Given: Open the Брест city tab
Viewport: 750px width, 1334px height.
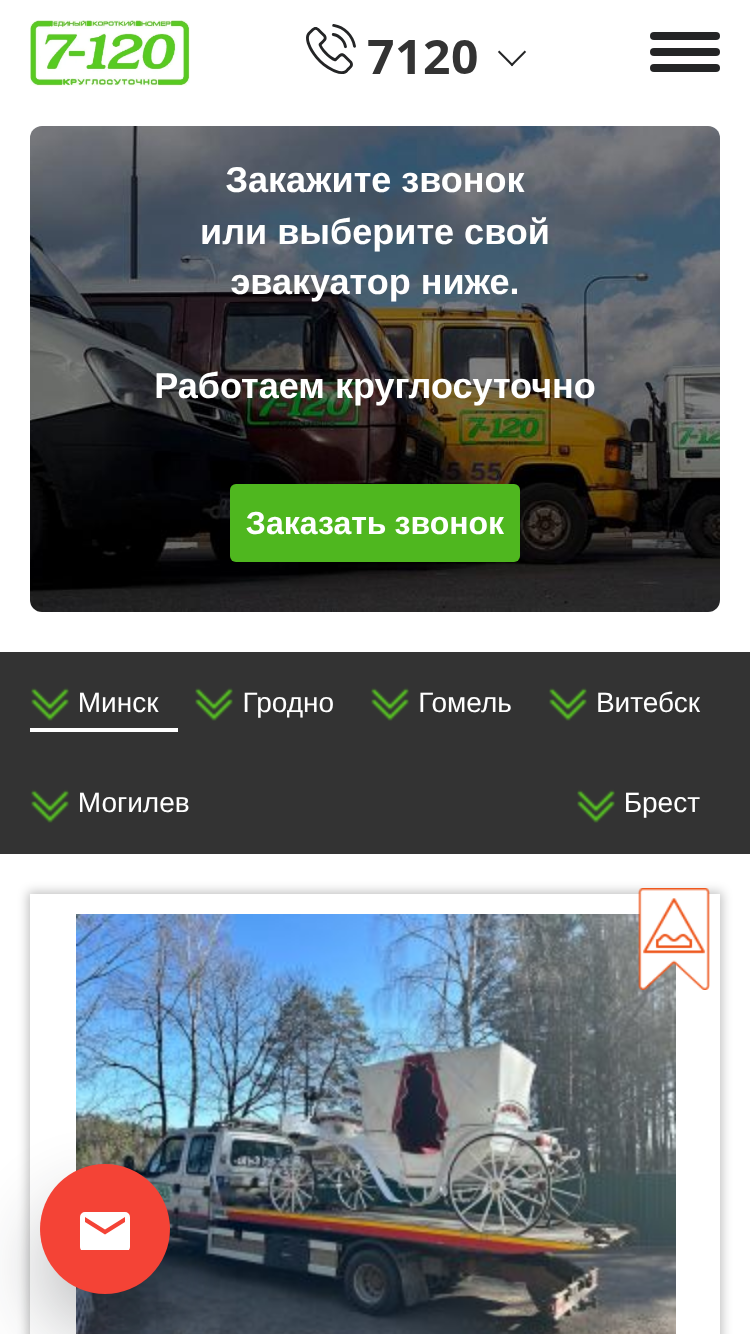Looking at the screenshot, I should click(x=638, y=803).
